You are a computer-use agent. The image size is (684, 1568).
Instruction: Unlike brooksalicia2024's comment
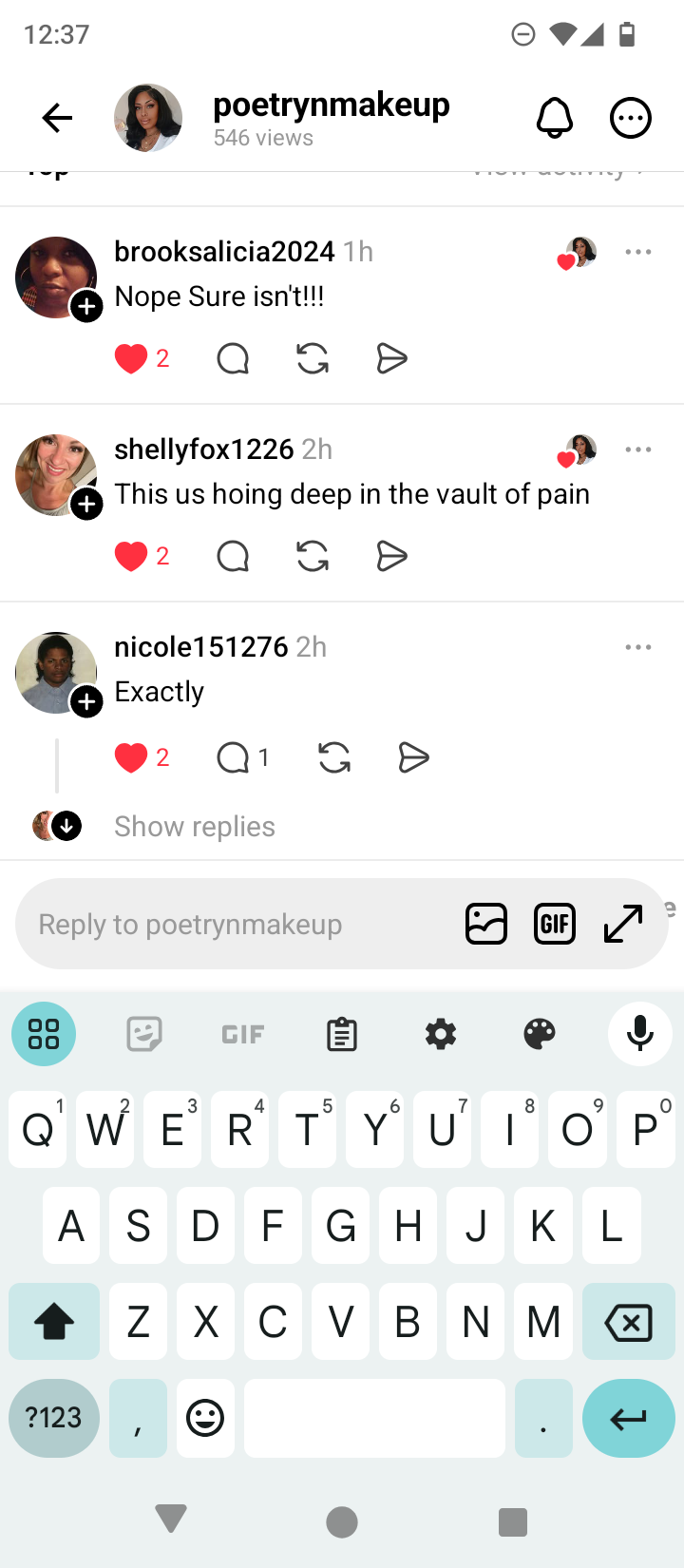pos(131,358)
